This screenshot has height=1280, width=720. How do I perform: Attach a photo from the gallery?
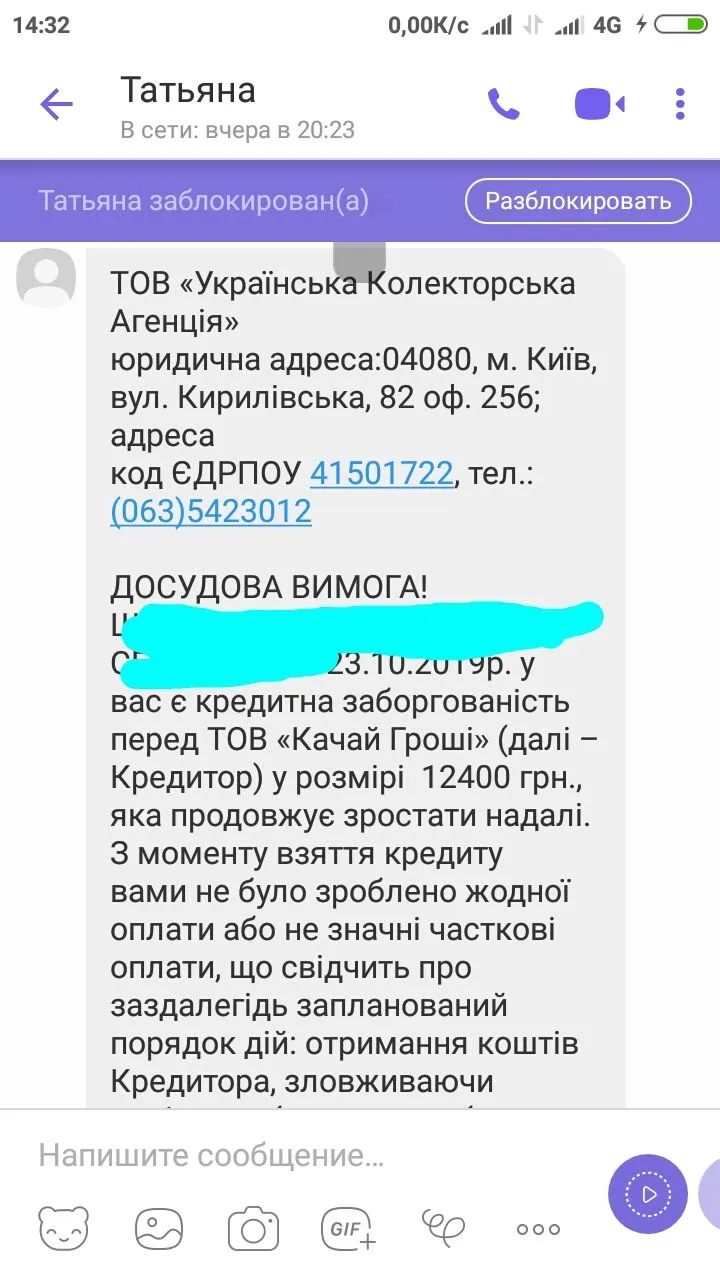point(161,1229)
